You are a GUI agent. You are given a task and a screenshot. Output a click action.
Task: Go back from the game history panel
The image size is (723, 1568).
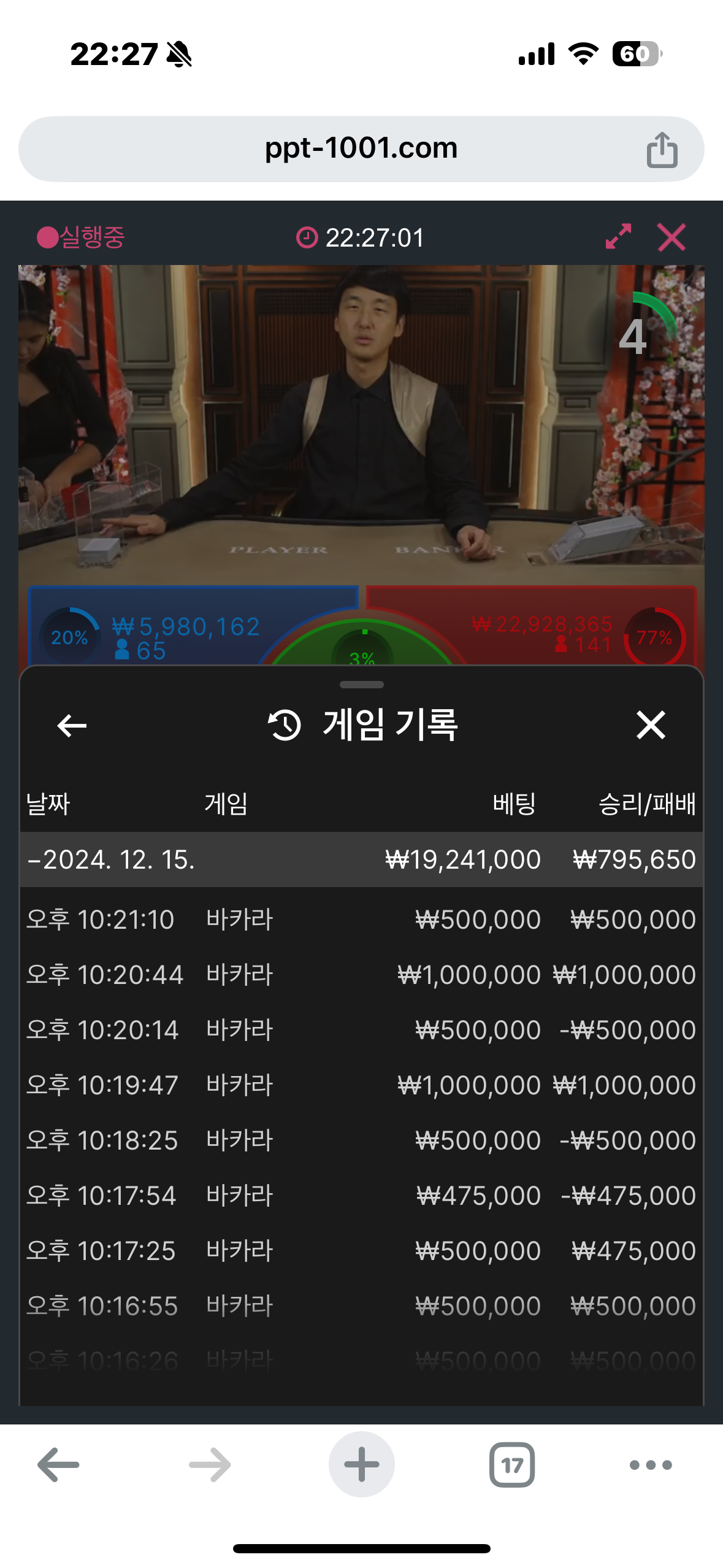(x=71, y=726)
